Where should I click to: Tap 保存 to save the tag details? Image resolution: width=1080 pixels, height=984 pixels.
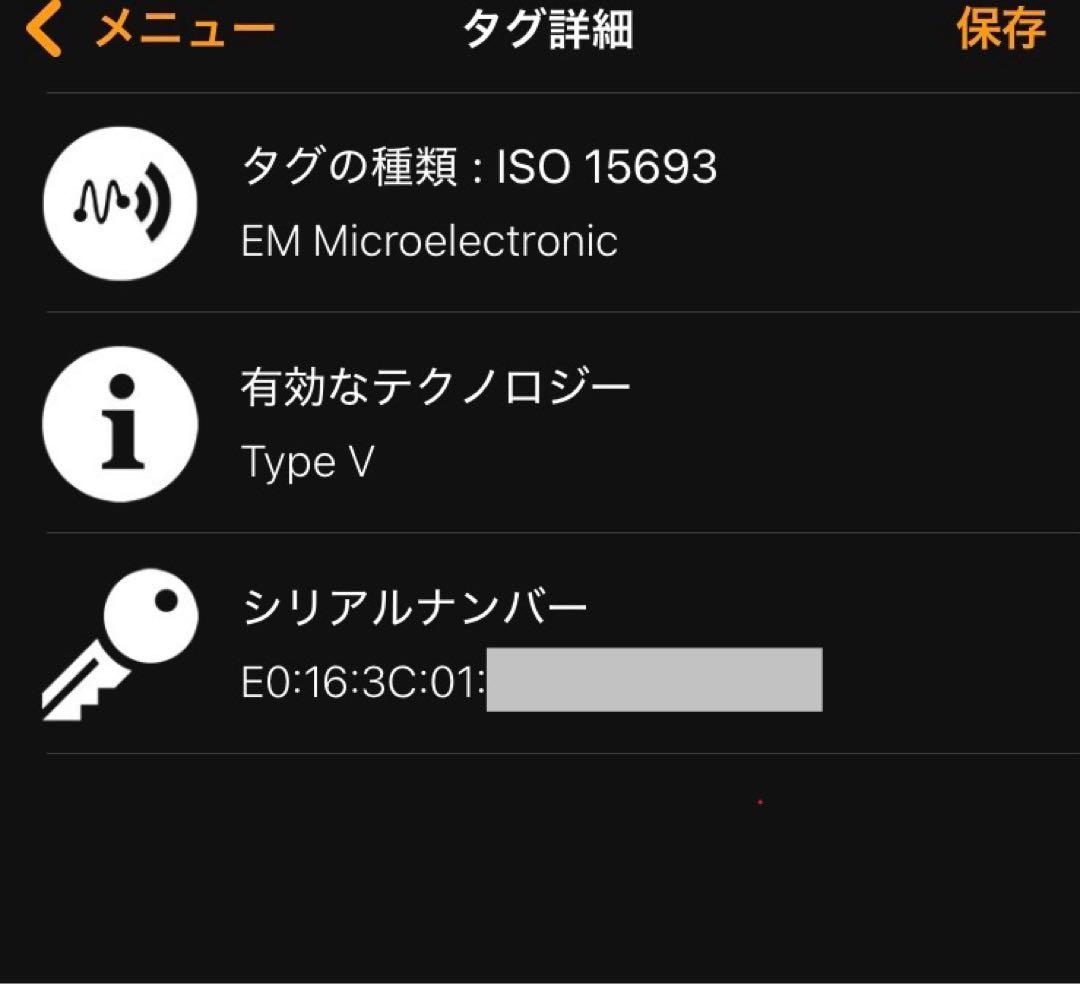[x=1001, y=30]
